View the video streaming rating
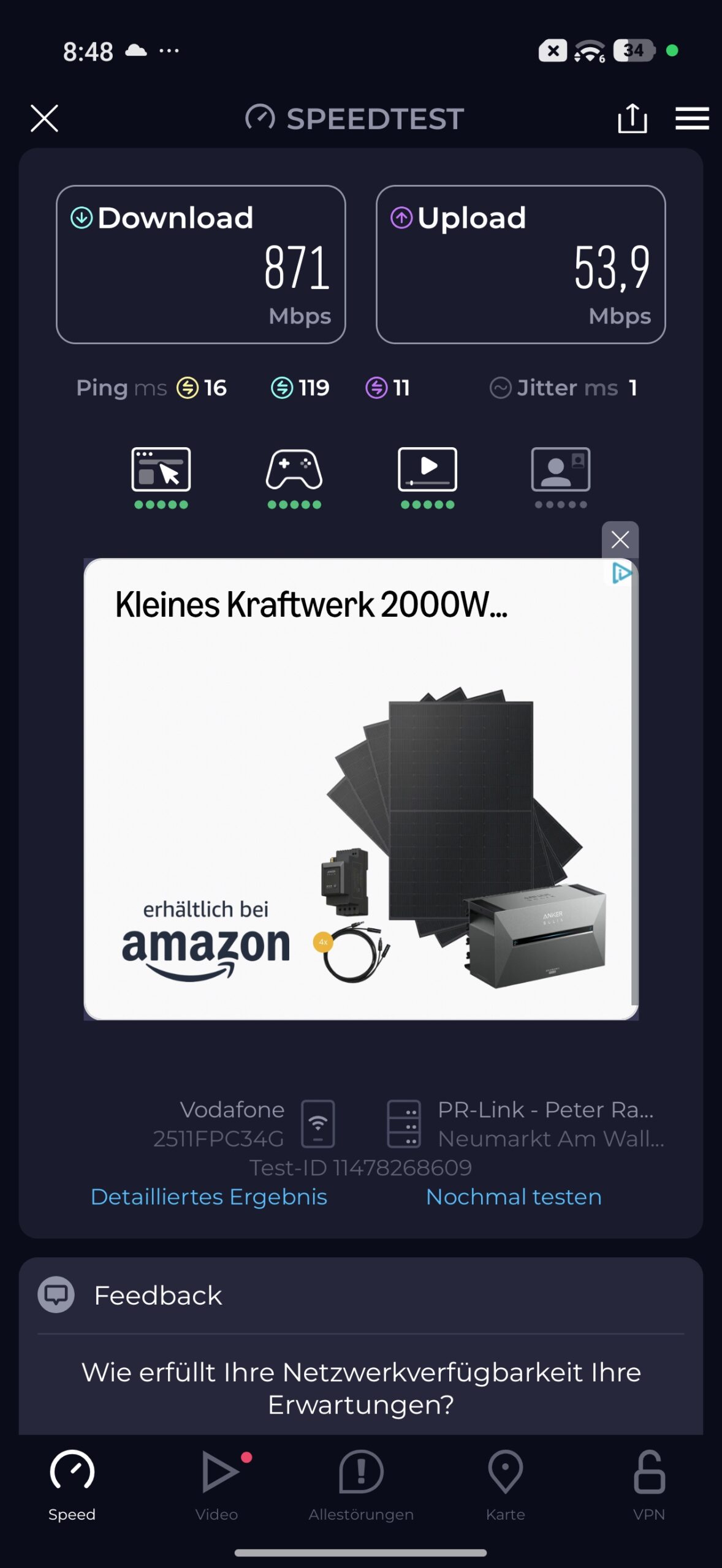Image resolution: width=722 pixels, height=1568 pixels. [427, 470]
